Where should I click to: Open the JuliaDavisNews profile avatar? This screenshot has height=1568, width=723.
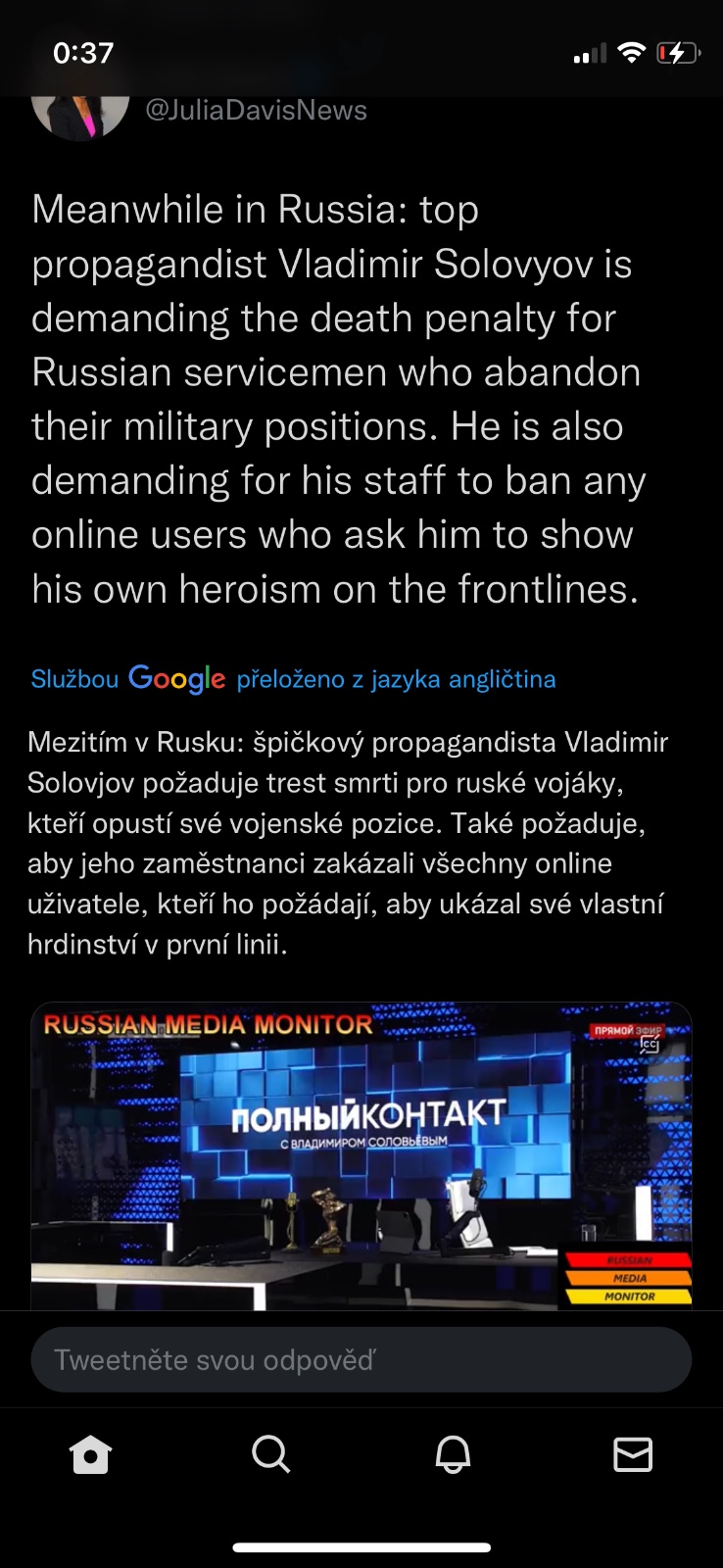pyautogui.click(x=80, y=116)
